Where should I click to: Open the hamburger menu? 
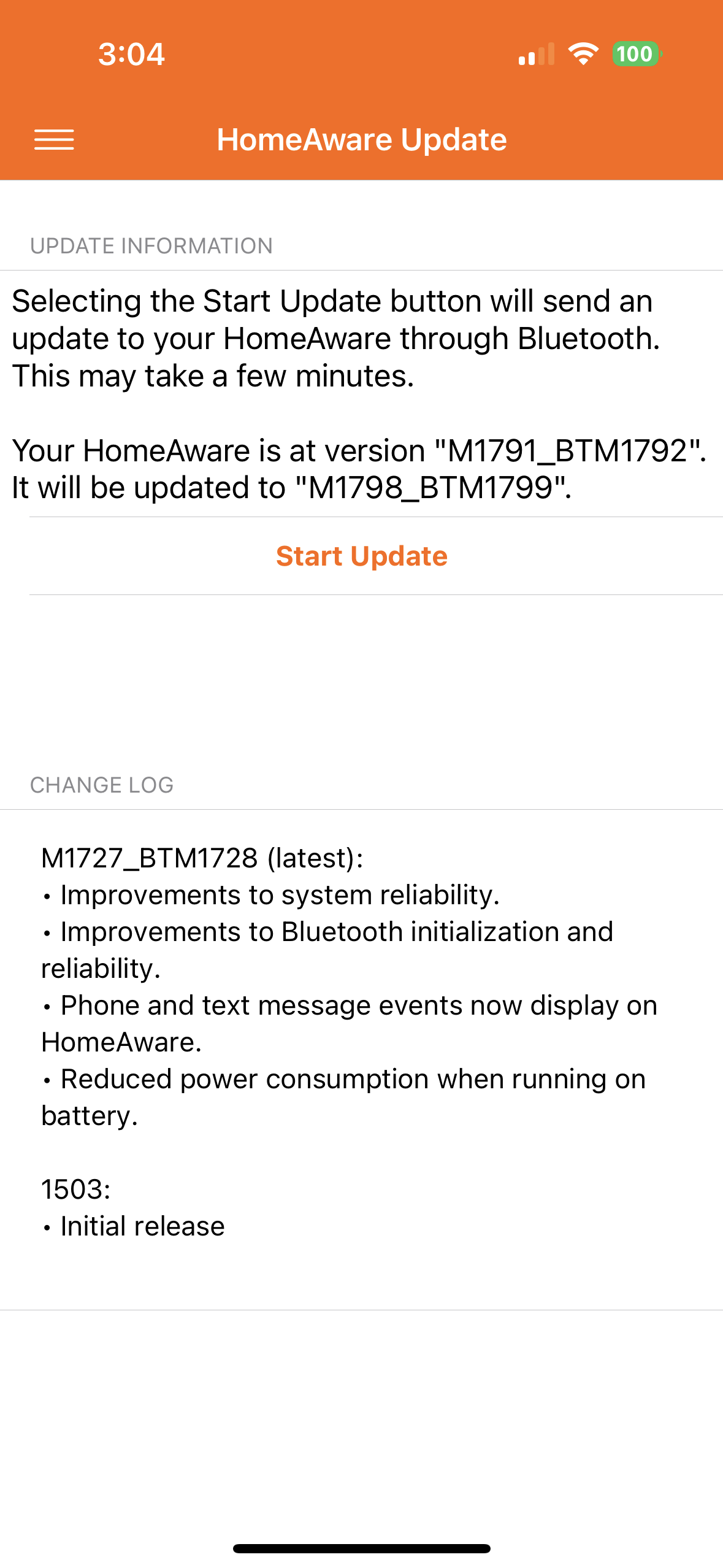54,140
